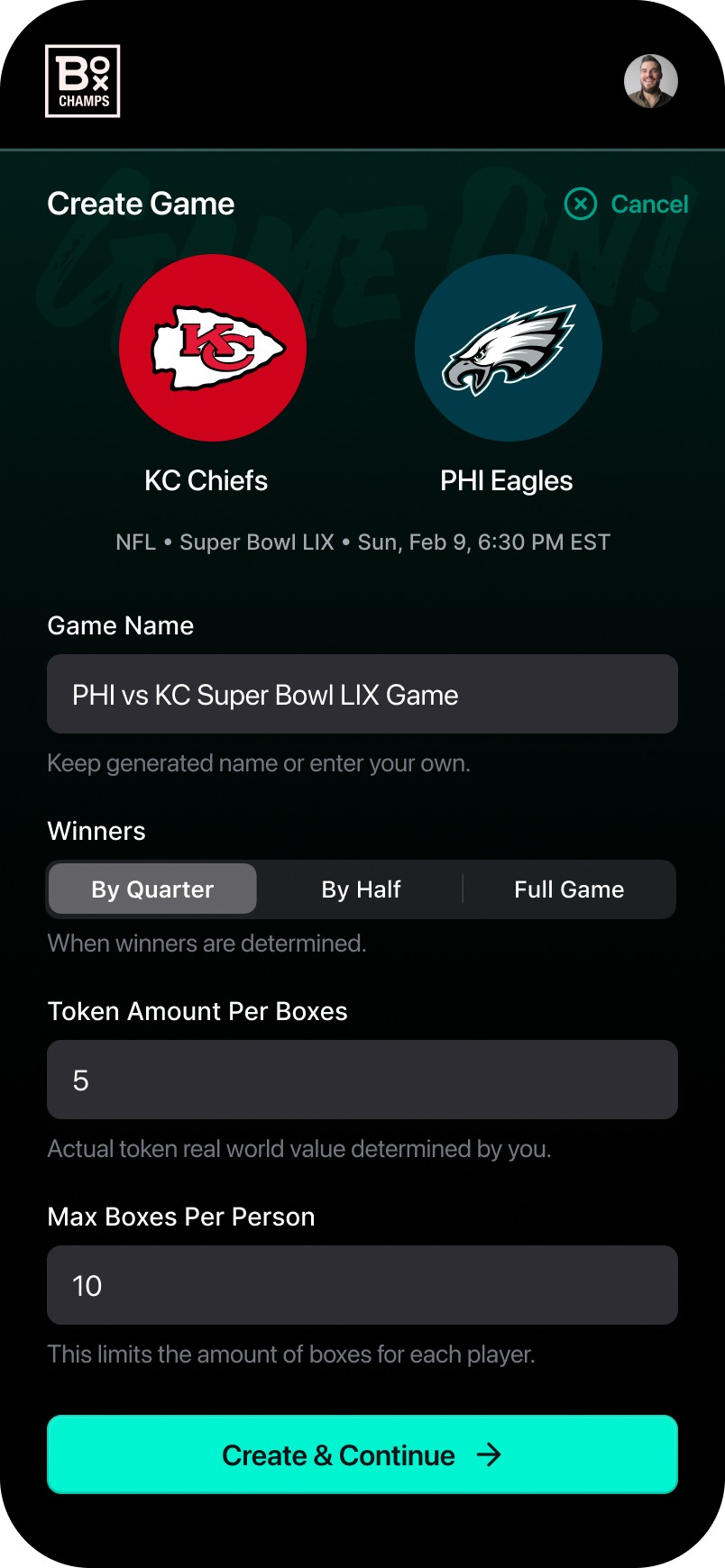Edit the Game Name field
Screen dimensions: 725x1568
(x=362, y=694)
